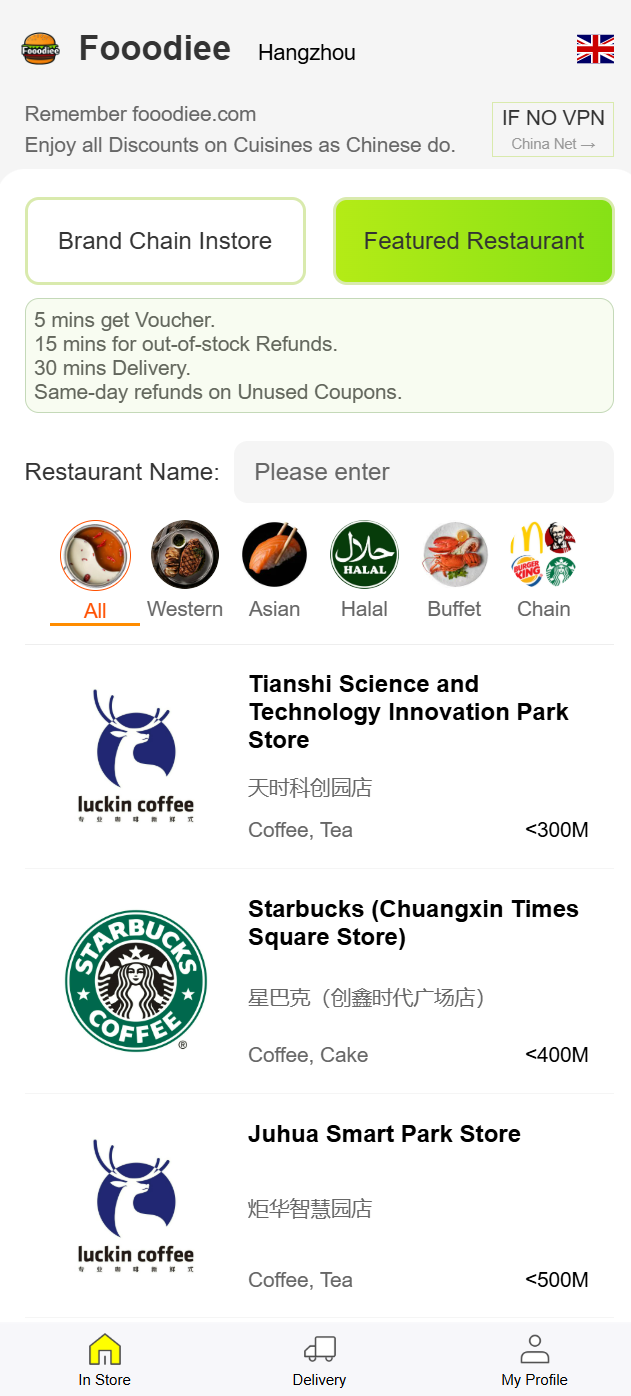631x1396 pixels.
Task: Show Halal restaurants
Action: [364, 570]
